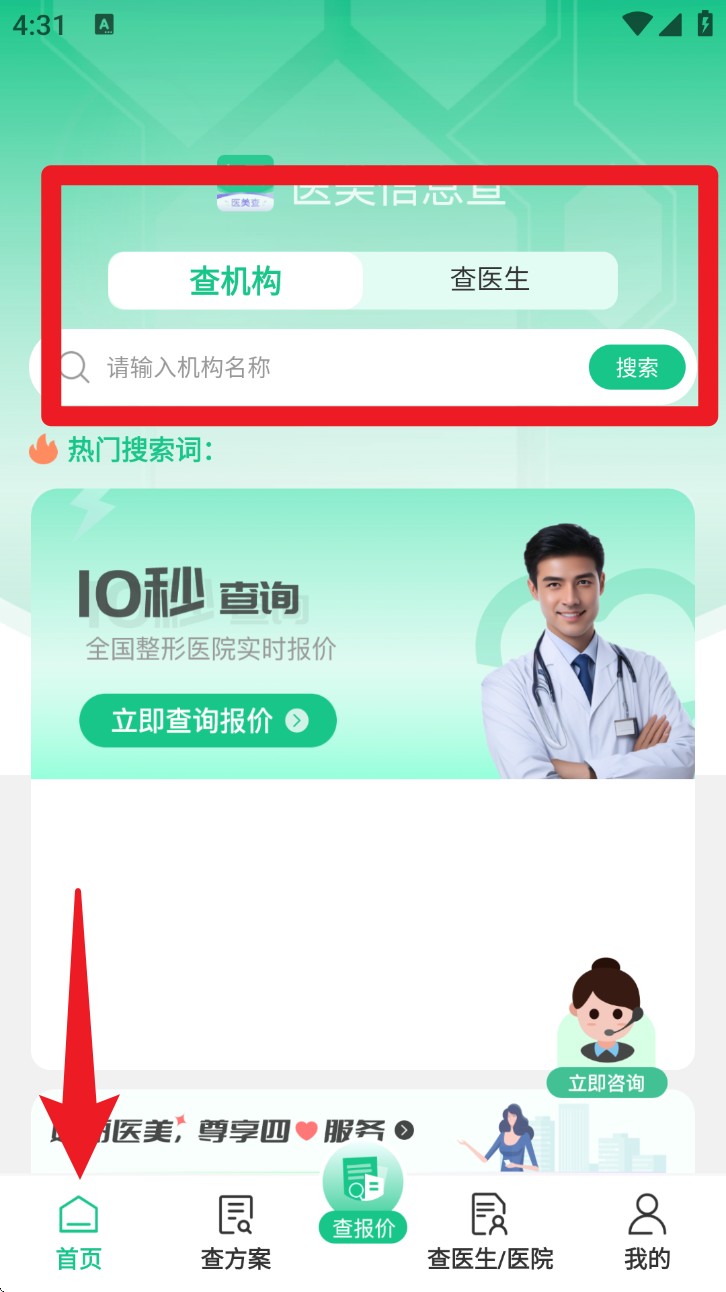Tap 立即查询报价 on the banner

point(208,721)
